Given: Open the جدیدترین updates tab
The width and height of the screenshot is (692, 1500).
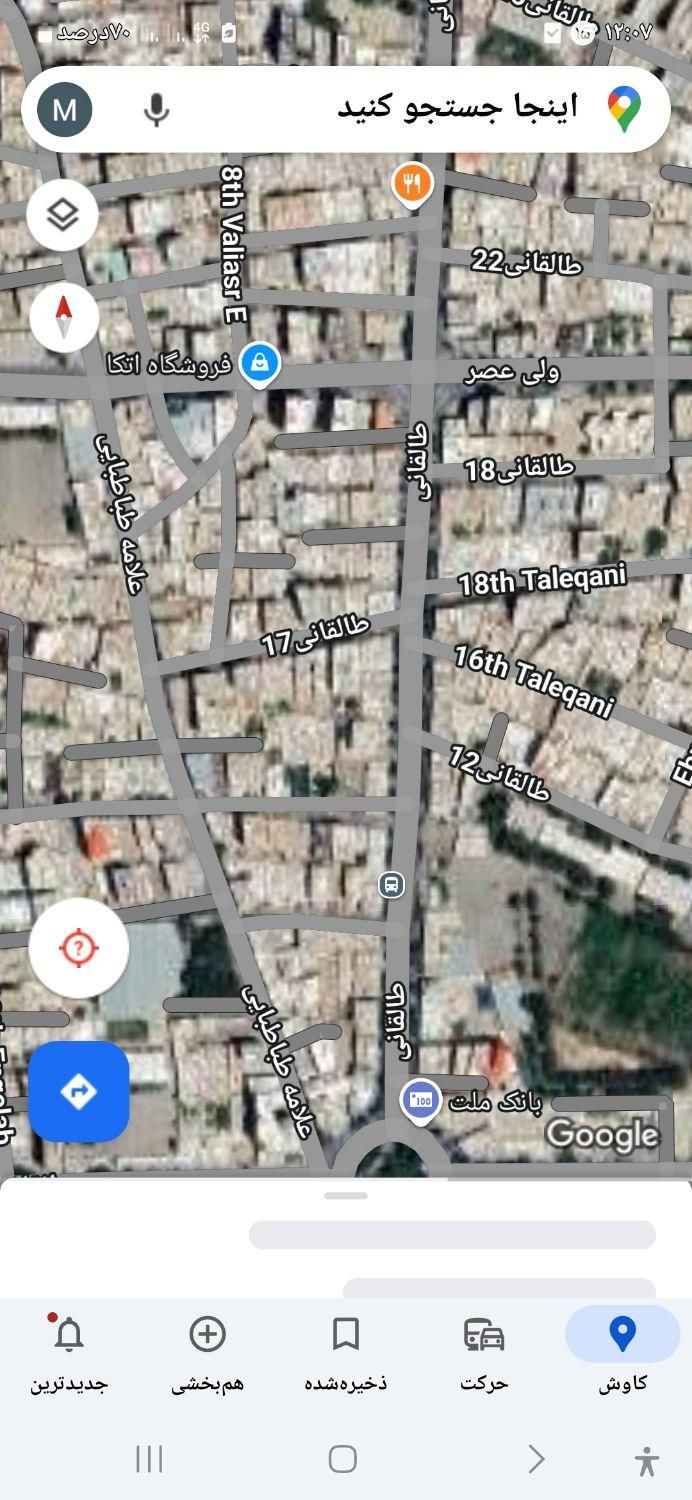Looking at the screenshot, I should coord(69,1352).
